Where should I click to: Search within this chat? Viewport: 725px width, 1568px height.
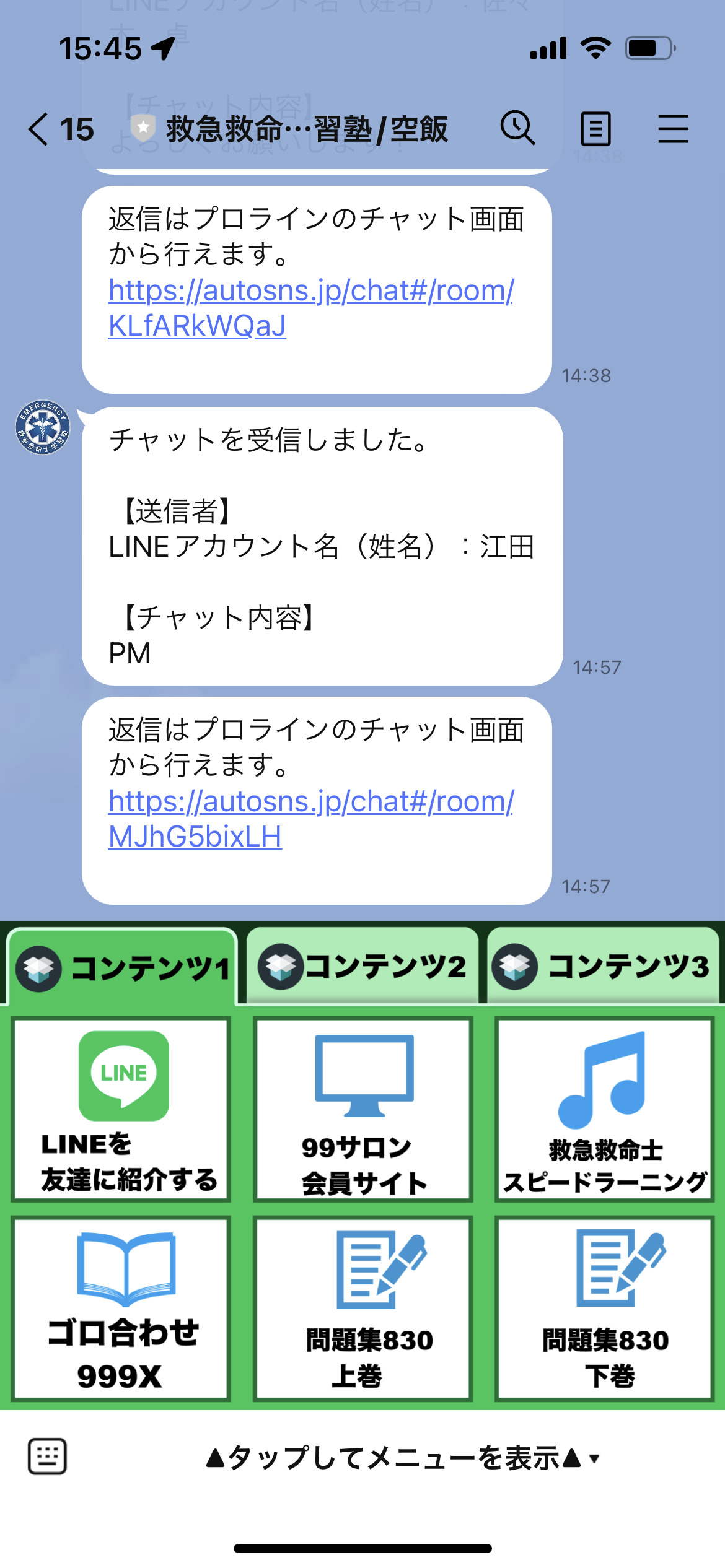click(517, 129)
